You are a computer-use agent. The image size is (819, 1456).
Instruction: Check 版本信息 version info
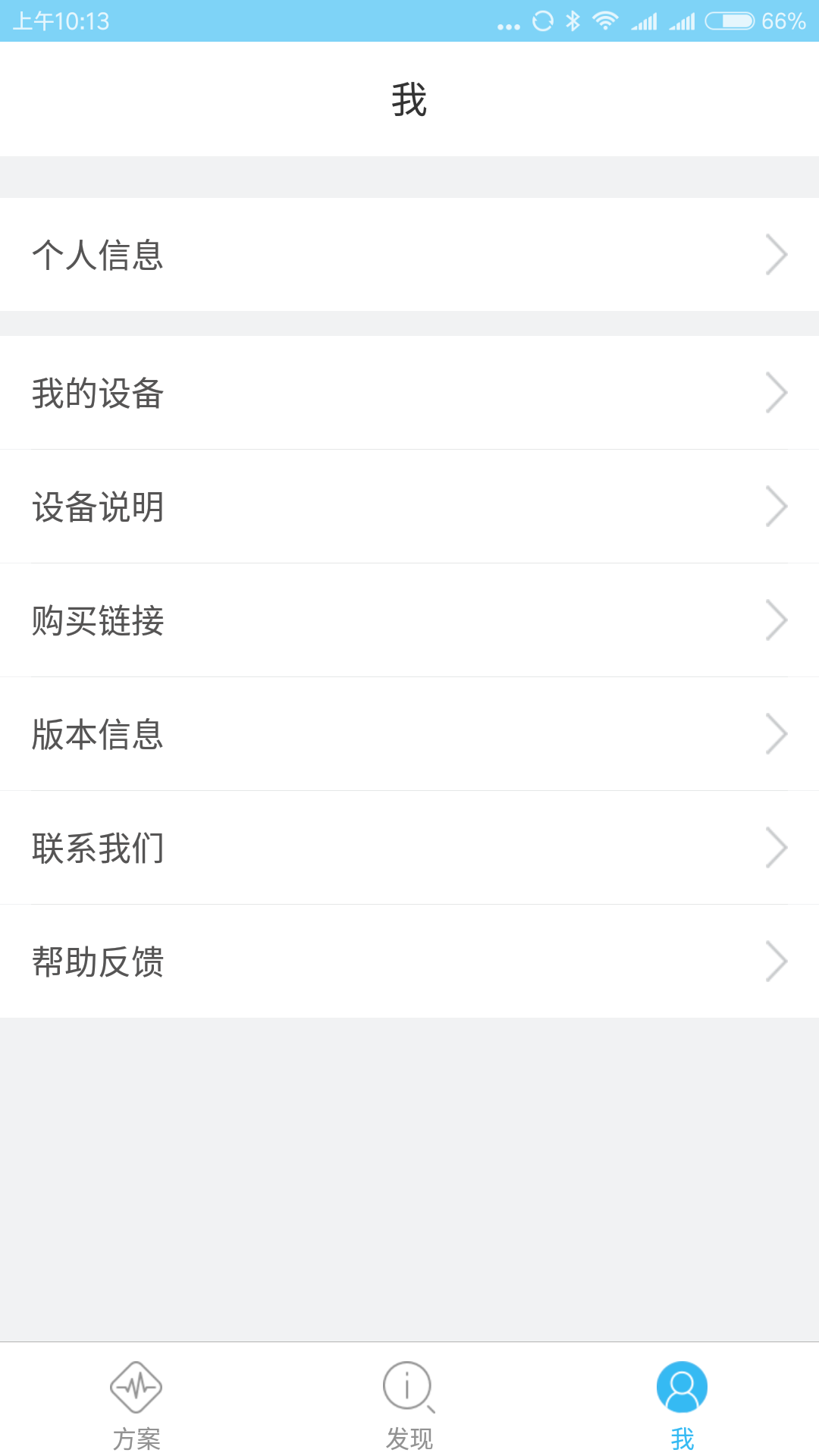tap(409, 734)
